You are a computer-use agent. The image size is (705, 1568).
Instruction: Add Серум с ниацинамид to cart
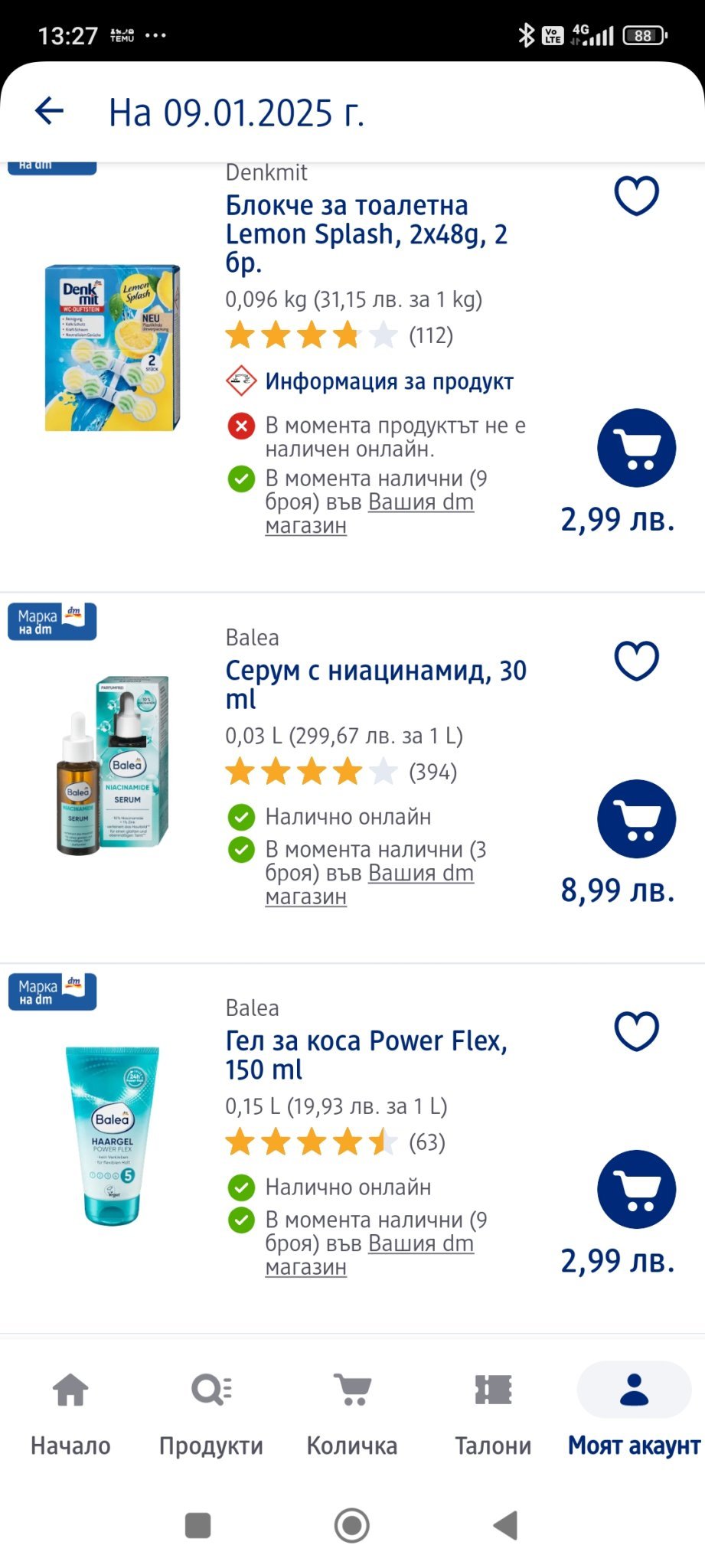(636, 818)
